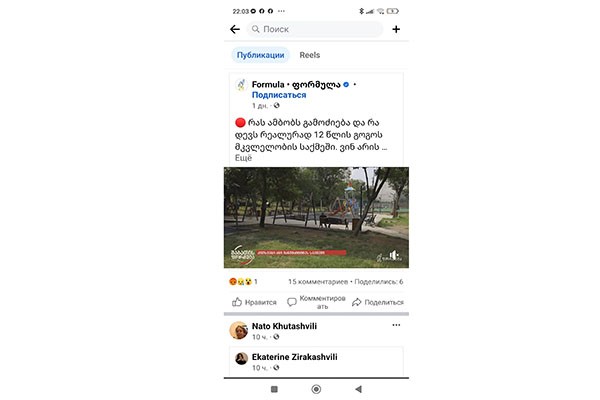Open options menu on Nato Khutashvili's post
Image resolution: width=600 pixels, height=400 pixels.
396,326
